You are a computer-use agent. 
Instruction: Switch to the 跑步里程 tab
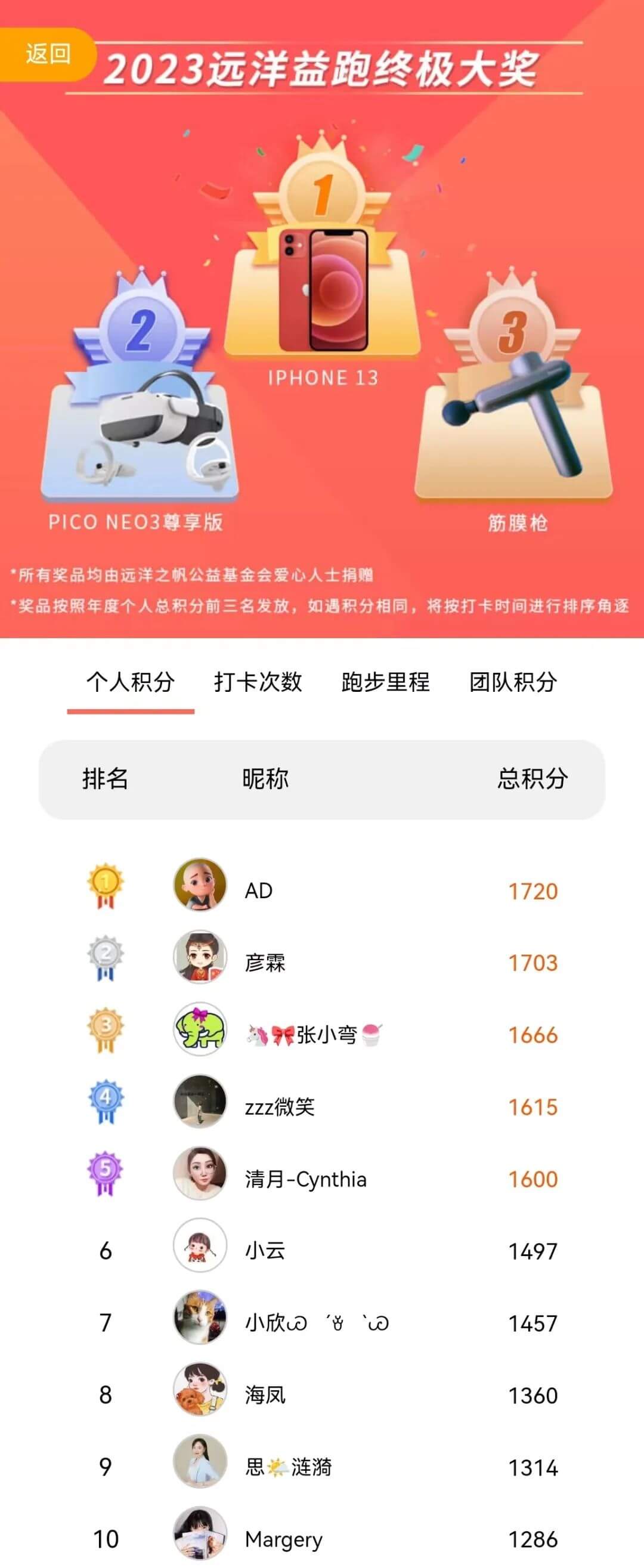click(x=385, y=682)
